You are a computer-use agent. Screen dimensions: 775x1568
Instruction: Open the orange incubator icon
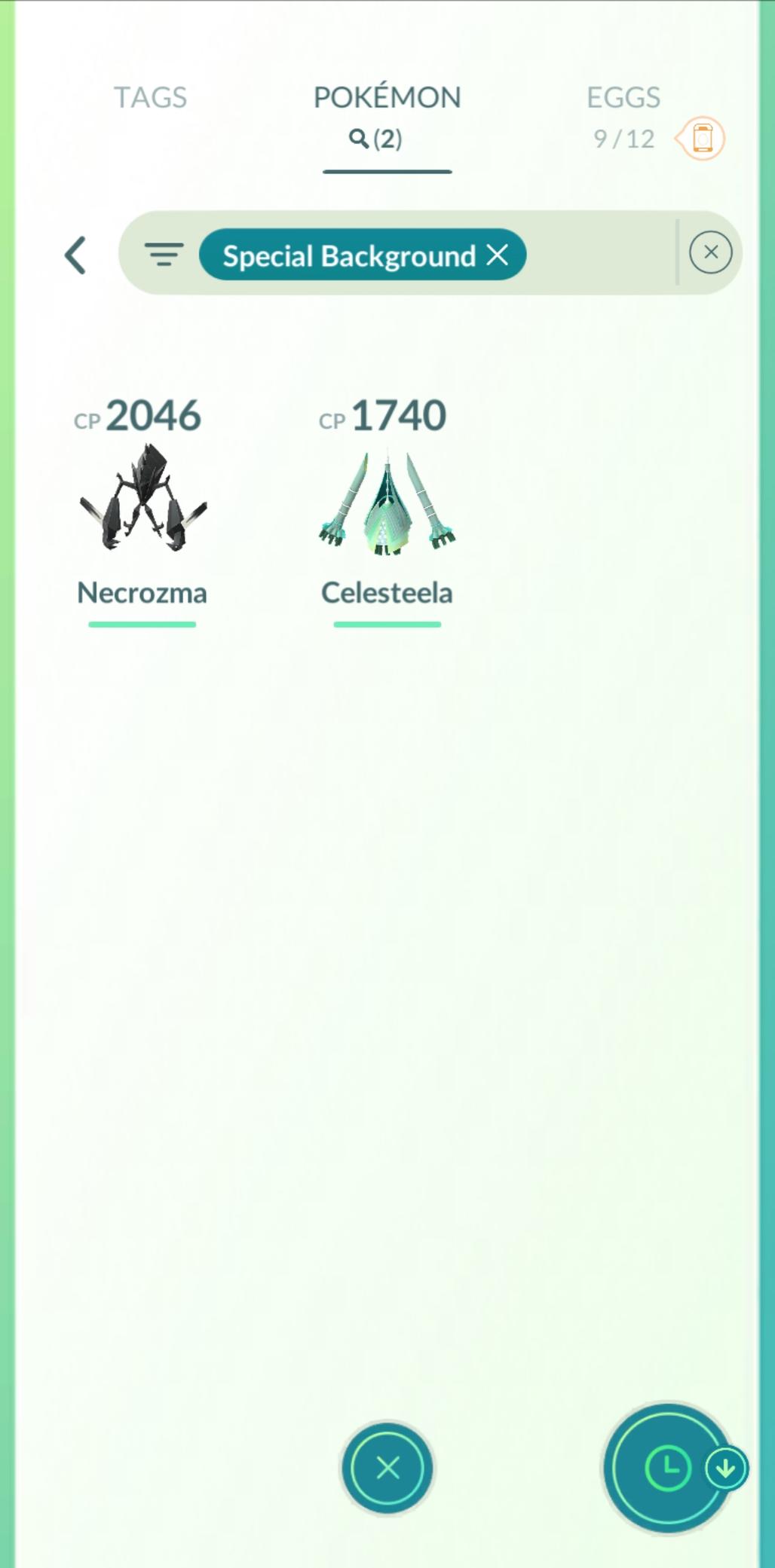click(x=701, y=139)
